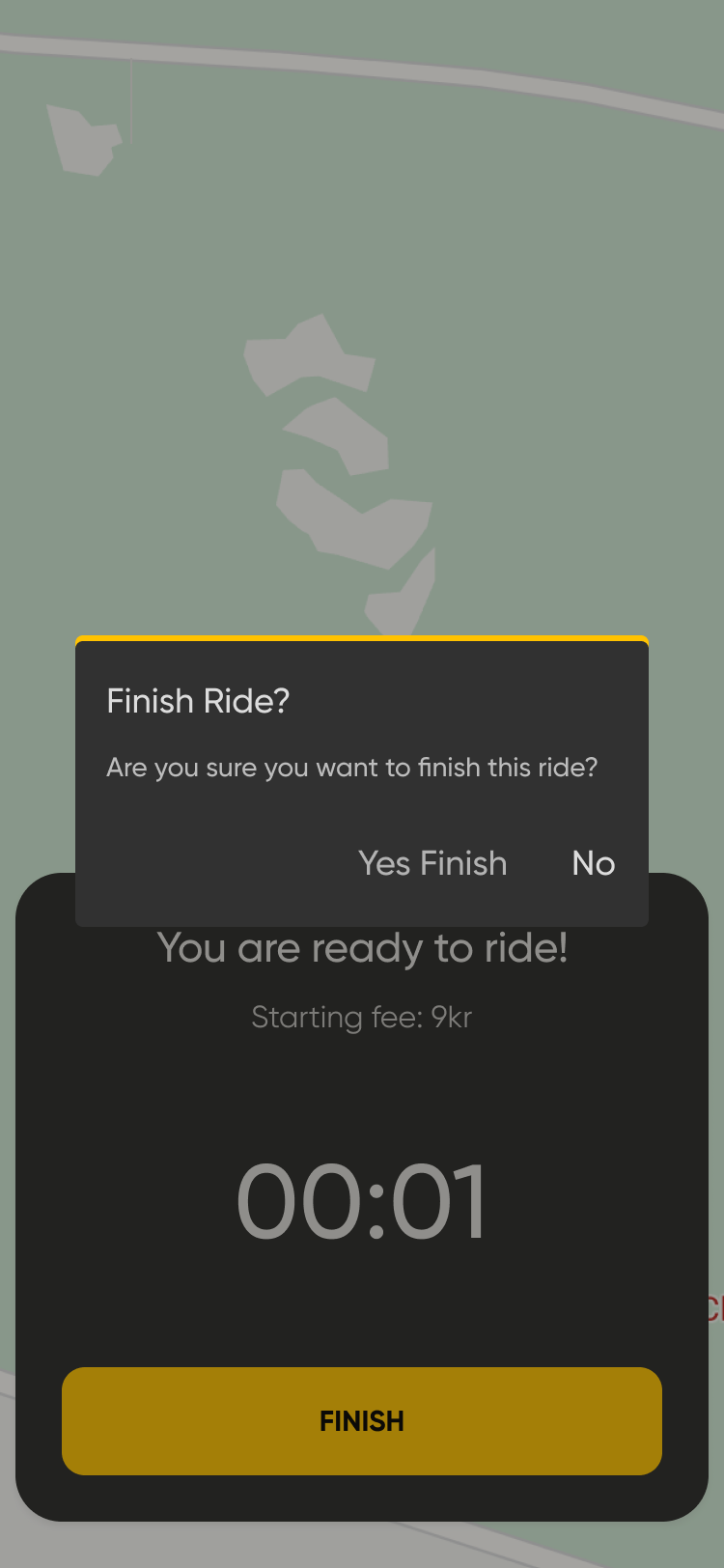Confirm with Yes Finish

[432, 863]
